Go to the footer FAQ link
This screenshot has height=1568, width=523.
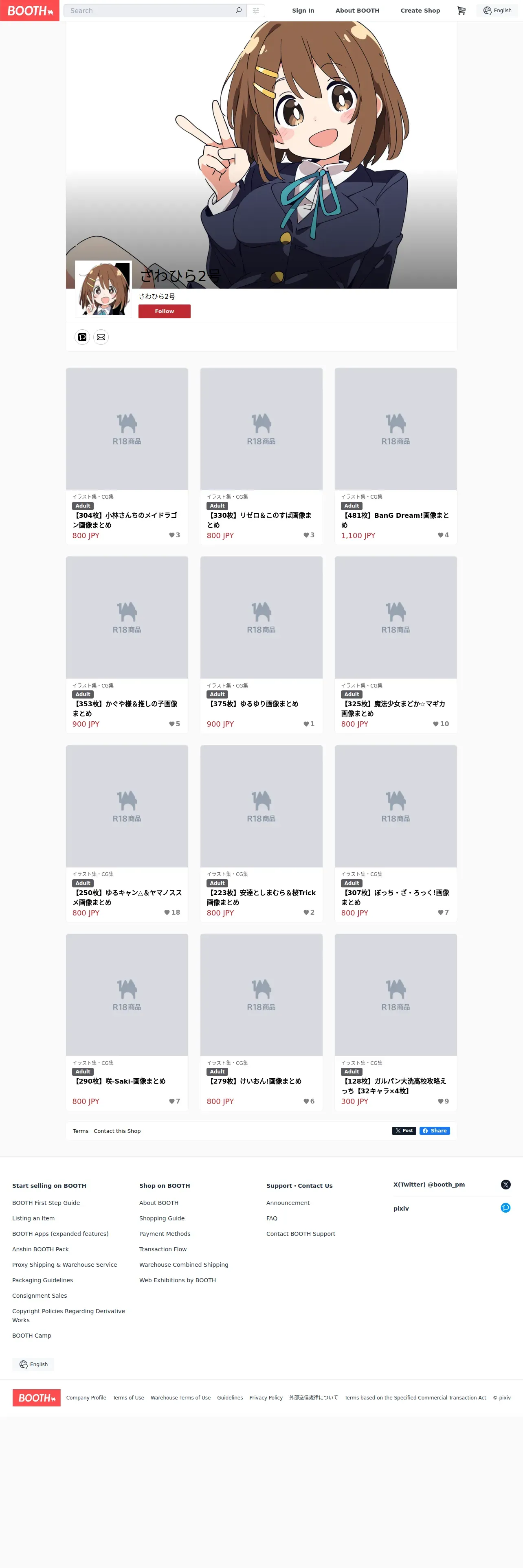pos(272,1218)
